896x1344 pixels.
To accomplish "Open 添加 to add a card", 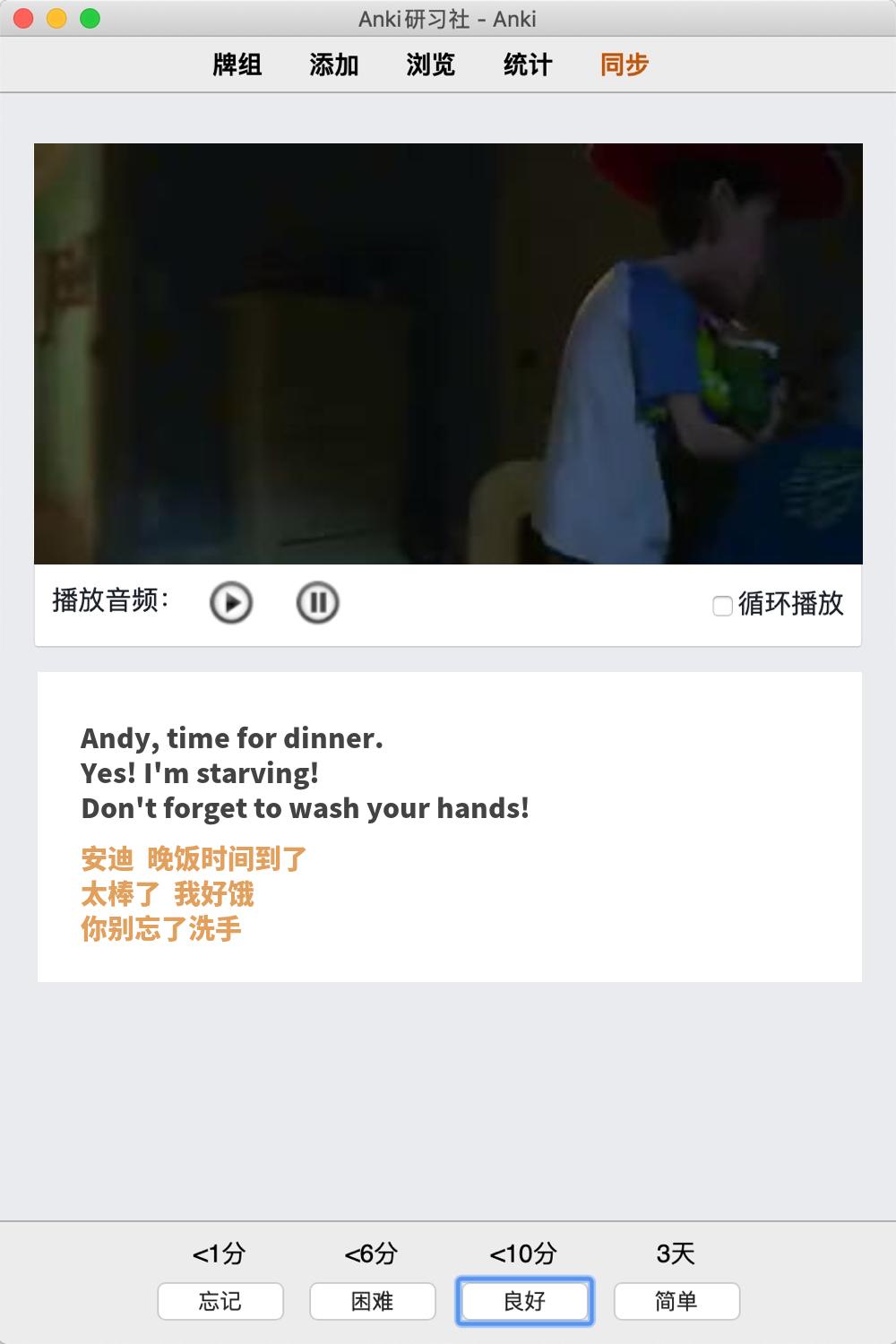I will click(334, 65).
